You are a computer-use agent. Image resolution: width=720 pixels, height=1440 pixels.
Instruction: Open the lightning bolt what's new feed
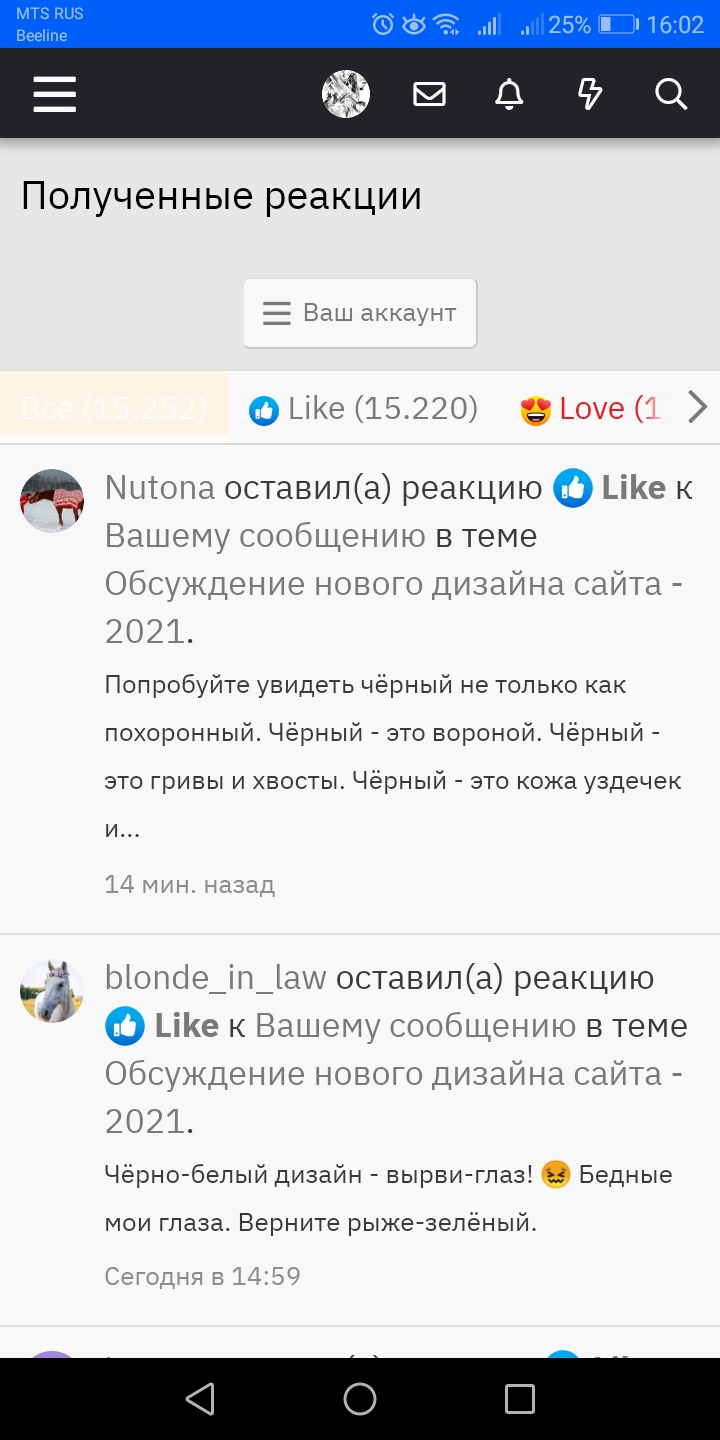tap(590, 95)
